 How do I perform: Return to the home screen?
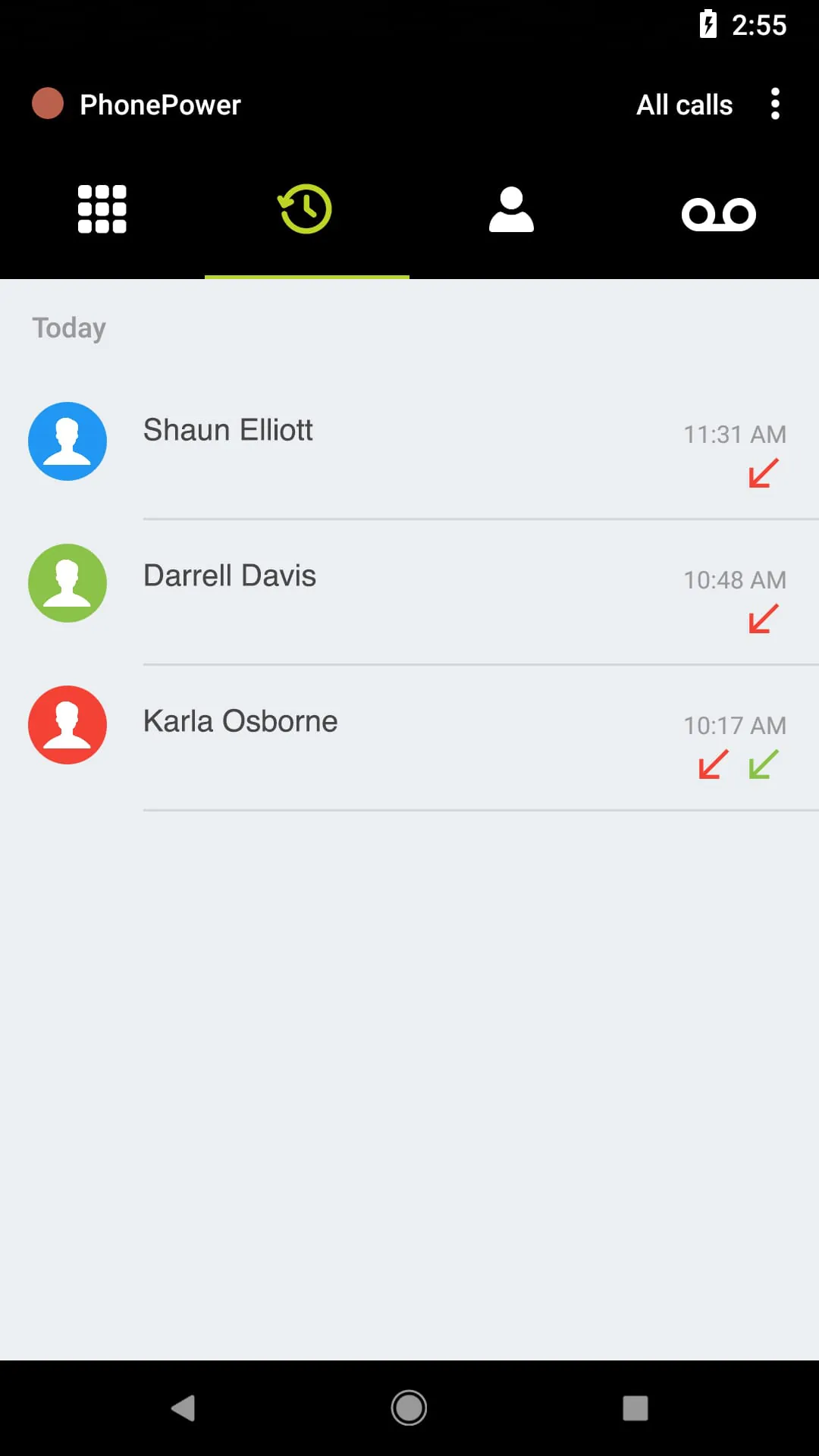point(409,1408)
